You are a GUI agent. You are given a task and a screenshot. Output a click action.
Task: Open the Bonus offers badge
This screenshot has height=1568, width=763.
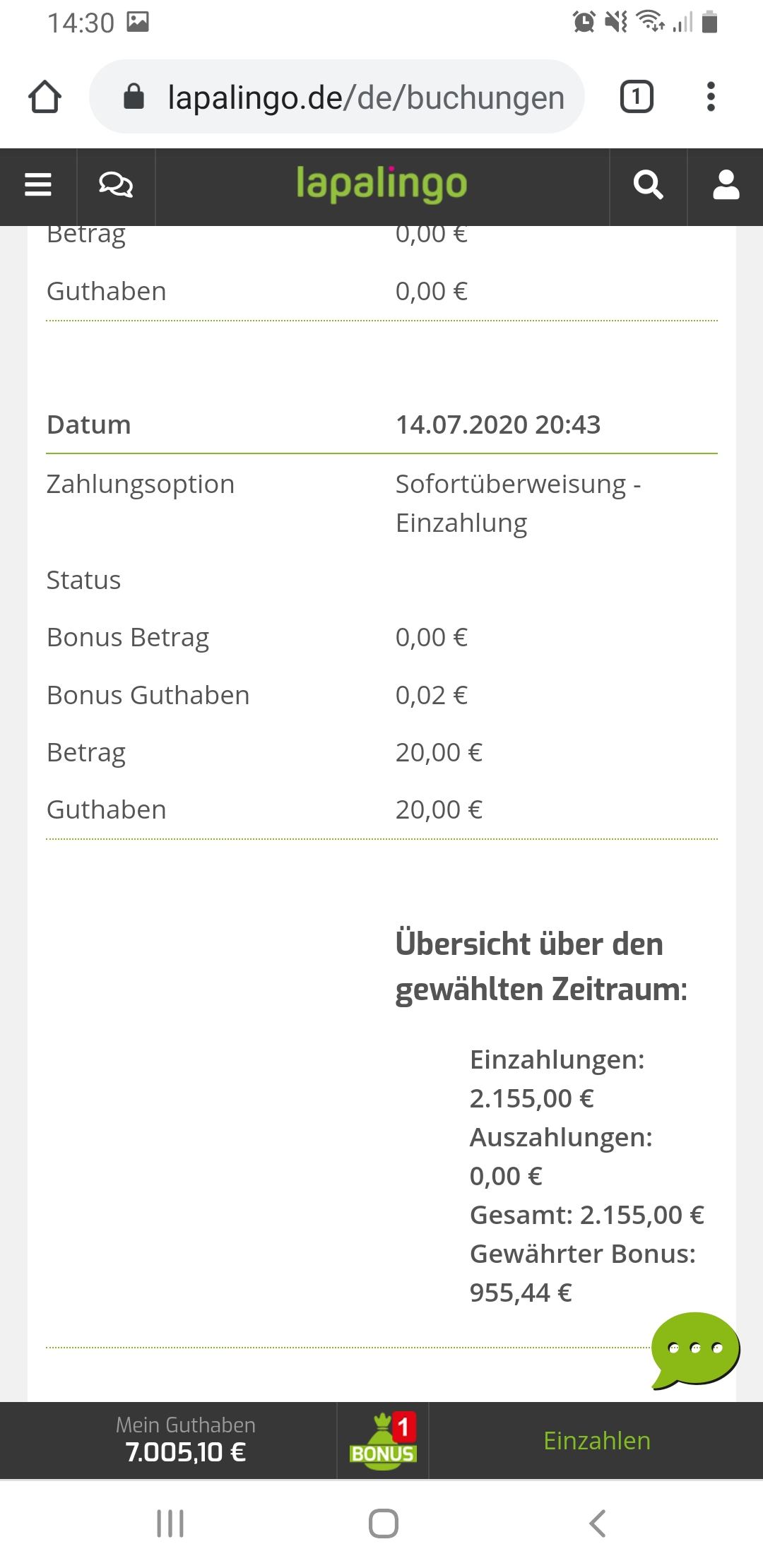point(383,1441)
